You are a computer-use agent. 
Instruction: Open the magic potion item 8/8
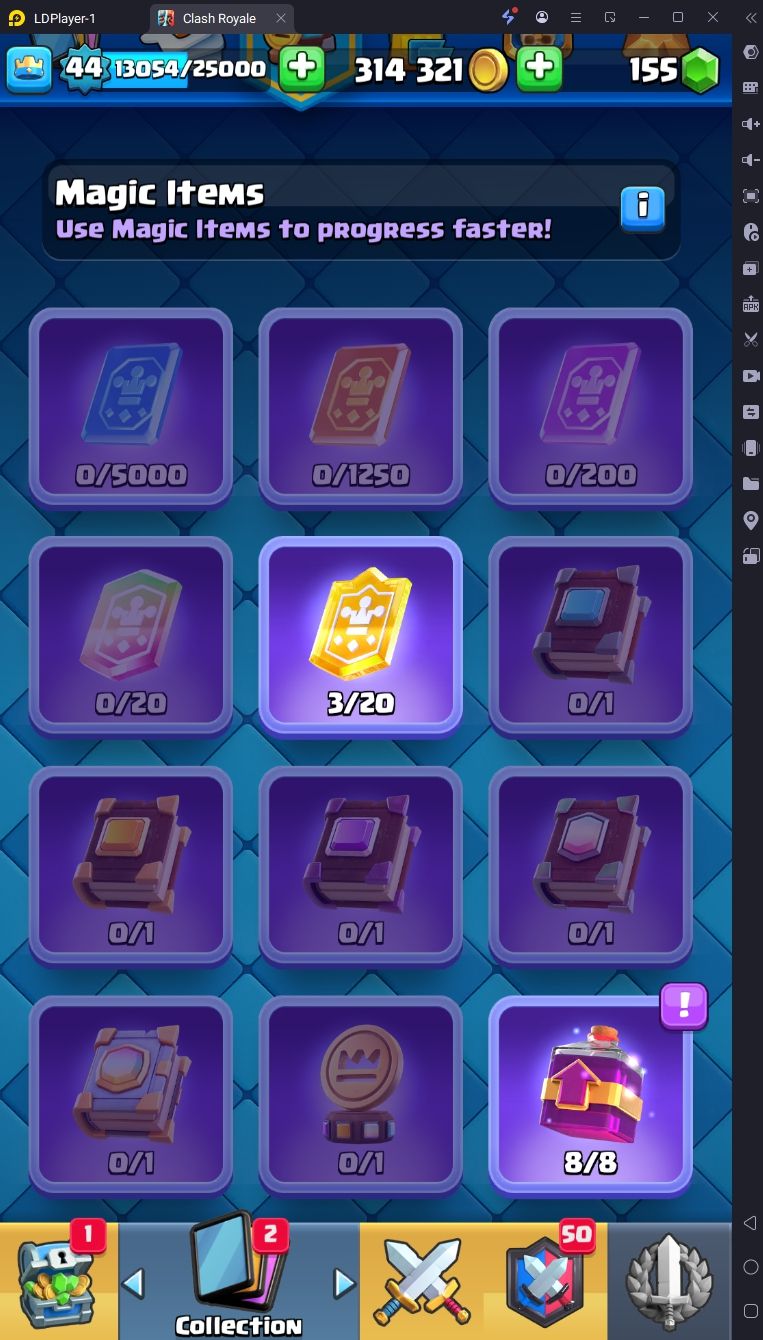click(x=590, y=1094)
